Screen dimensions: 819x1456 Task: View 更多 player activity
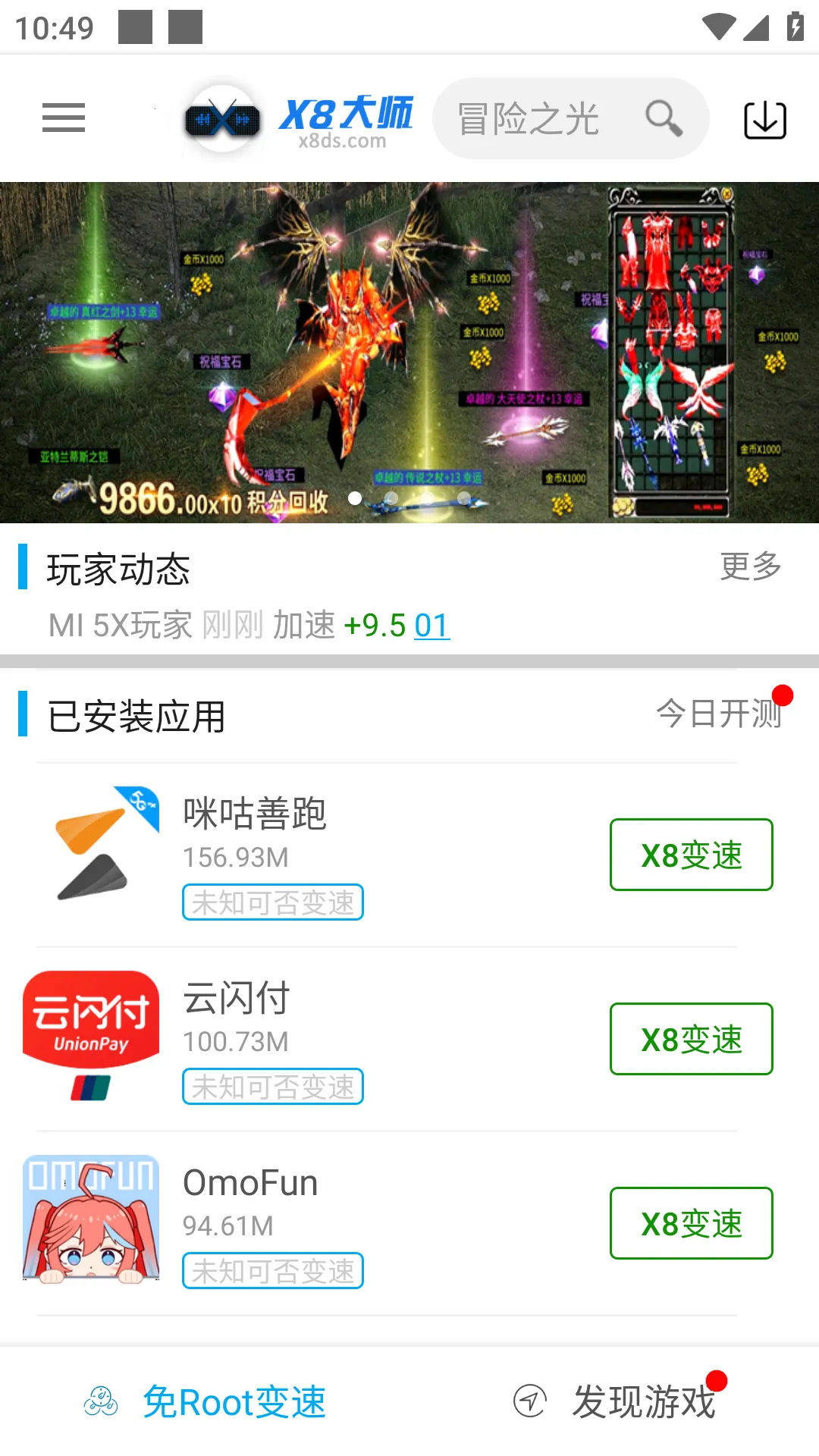(750, 566)
